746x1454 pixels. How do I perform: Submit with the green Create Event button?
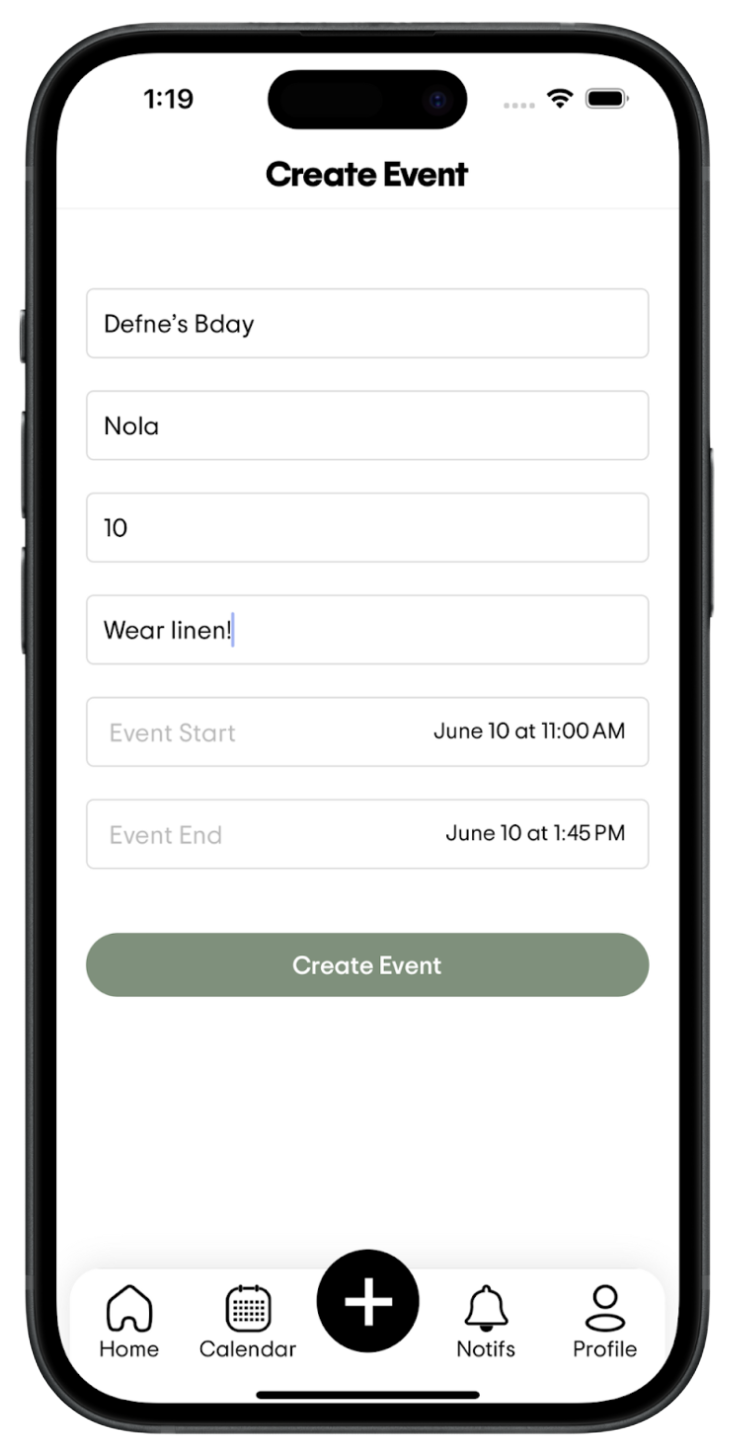tap(367, 965)
